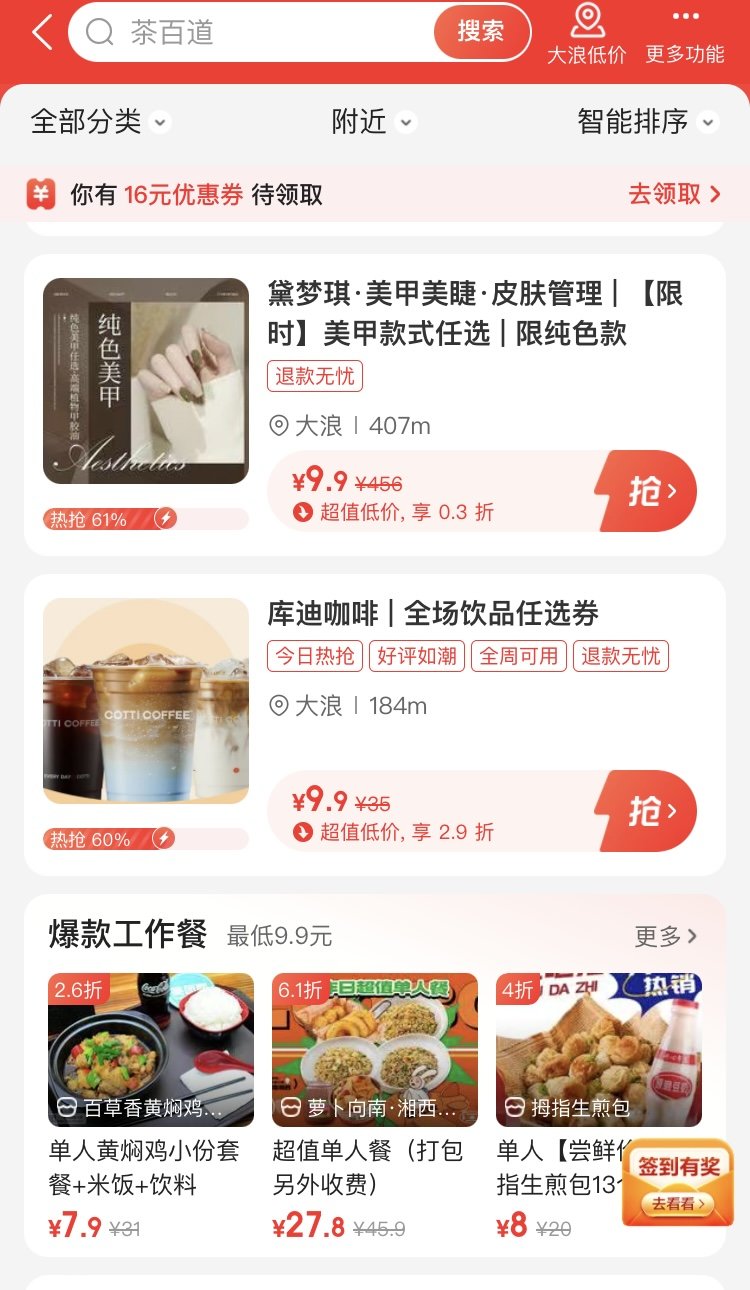Screen dimensions: 750x1290
Task: Claim the 16元优惠券 via 去领取
Action: (x=674, y=194)
